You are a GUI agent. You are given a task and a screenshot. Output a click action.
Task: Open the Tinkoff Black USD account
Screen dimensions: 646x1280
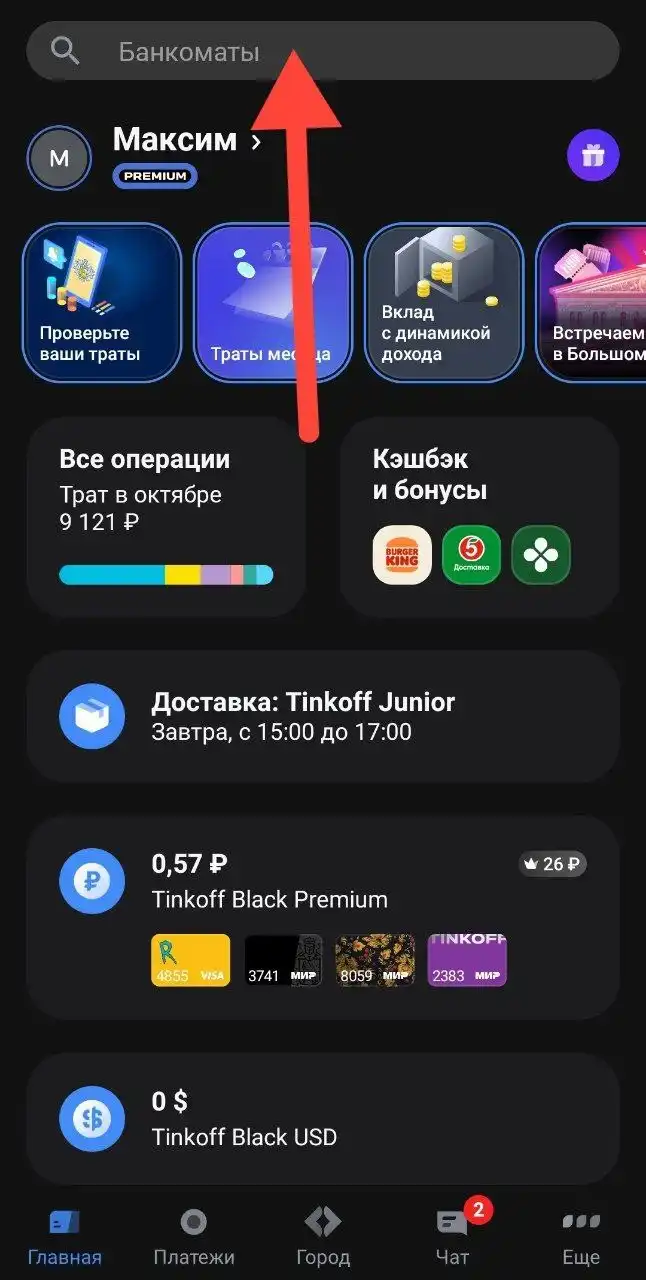(x=323, y=1118)
